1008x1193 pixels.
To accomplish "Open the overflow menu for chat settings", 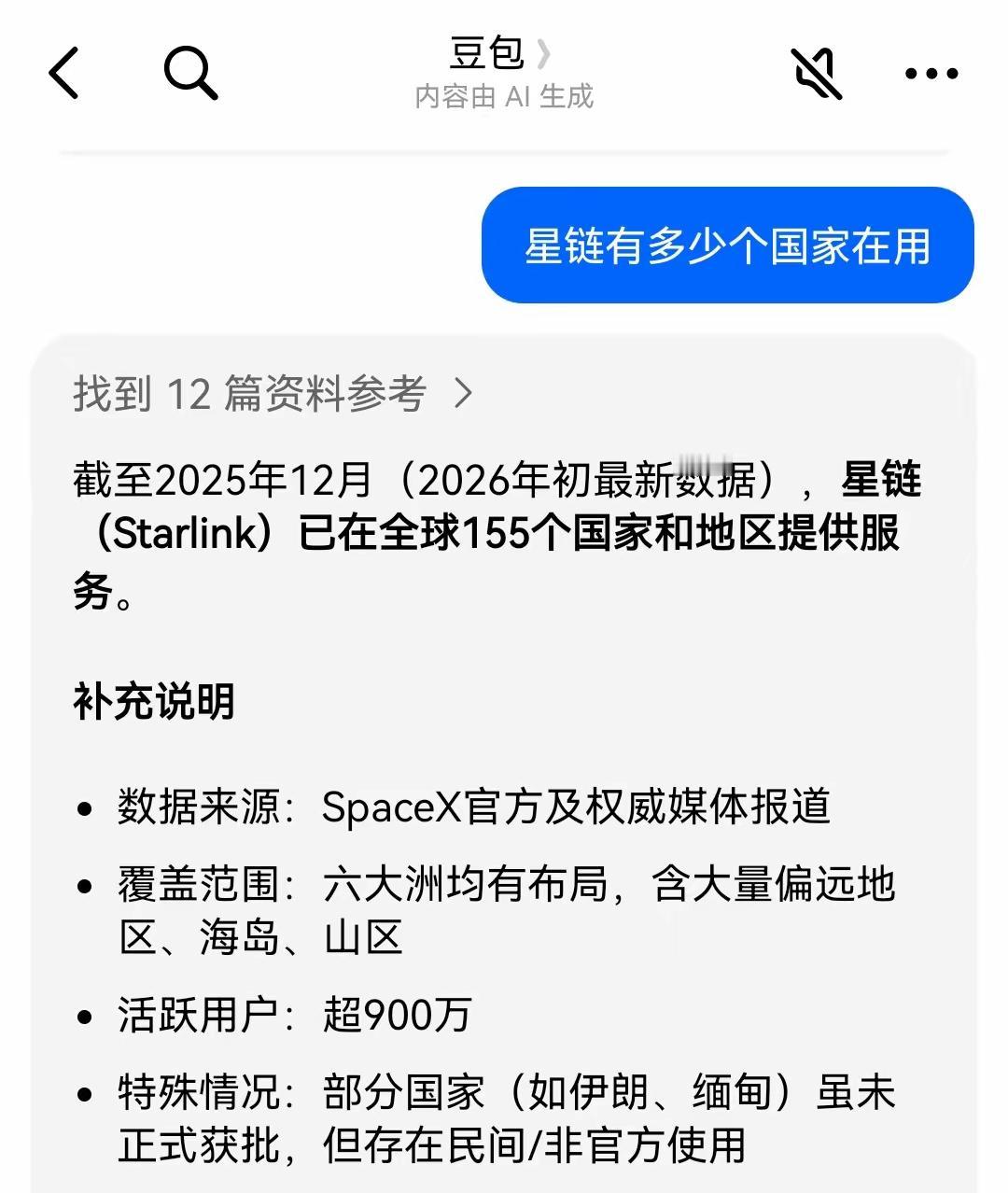I will coord(931,73).
